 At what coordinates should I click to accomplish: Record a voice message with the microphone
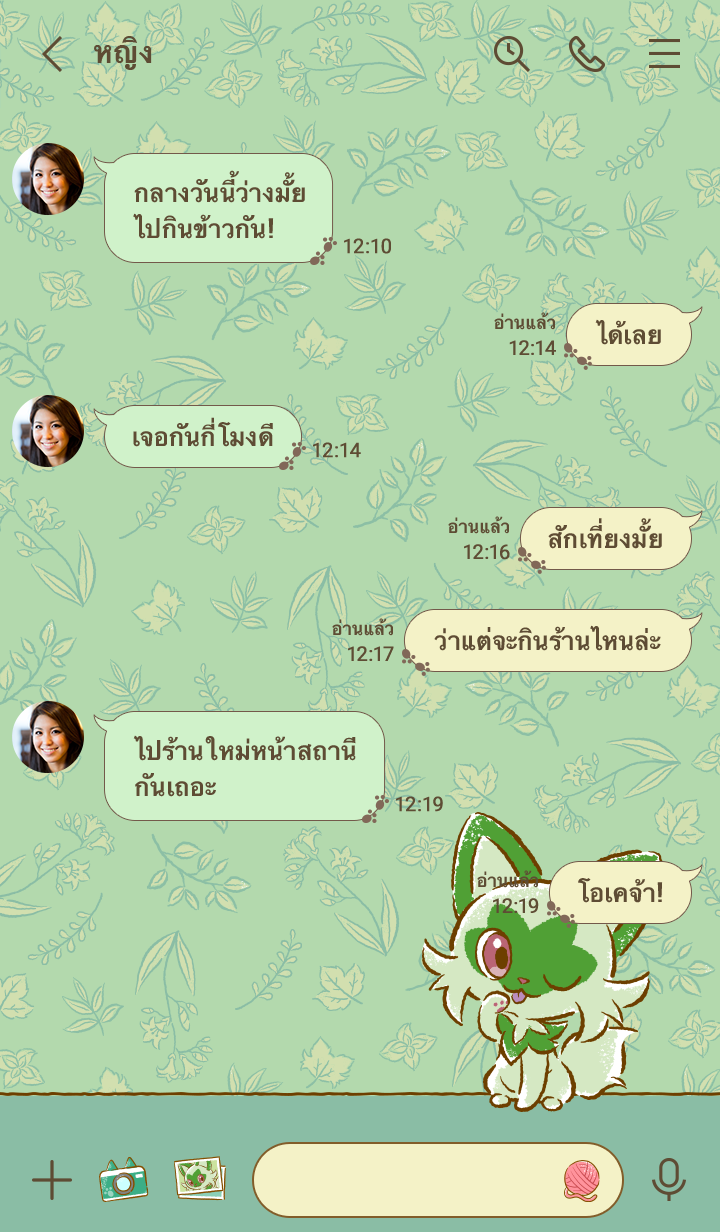[668, 1181]
